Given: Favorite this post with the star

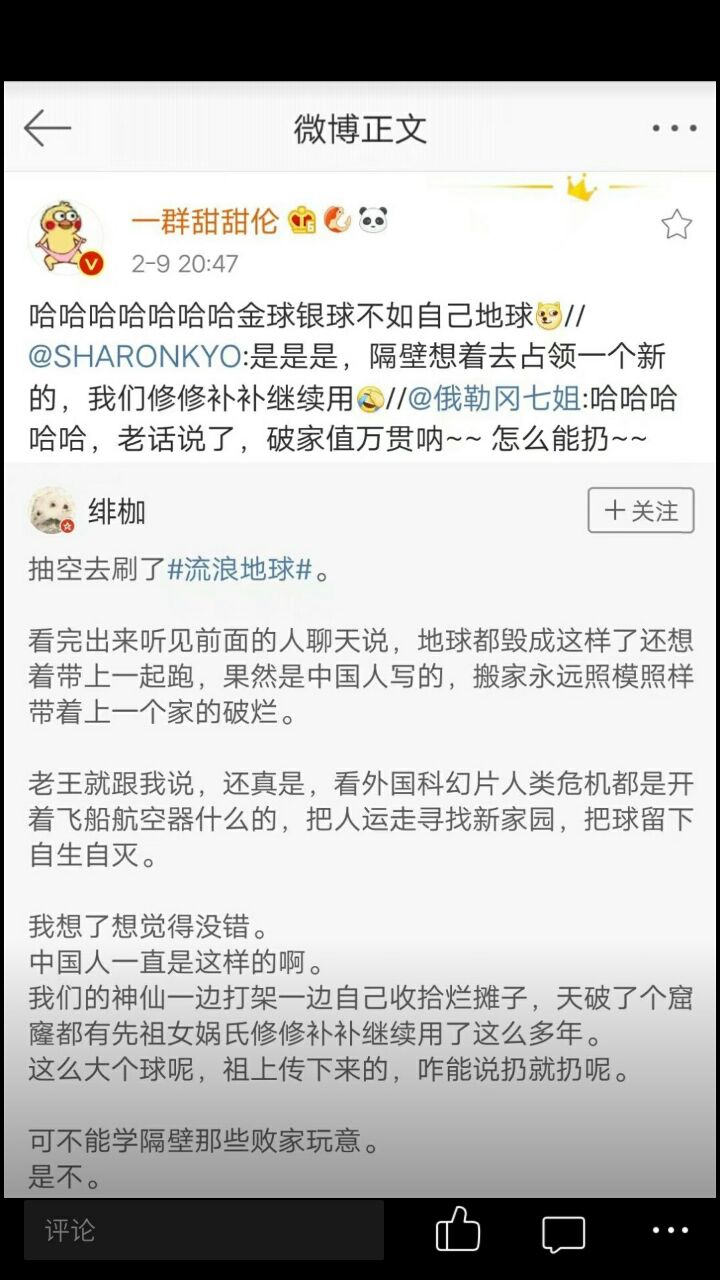Looking at the screenshot, I should coord(677,225).
